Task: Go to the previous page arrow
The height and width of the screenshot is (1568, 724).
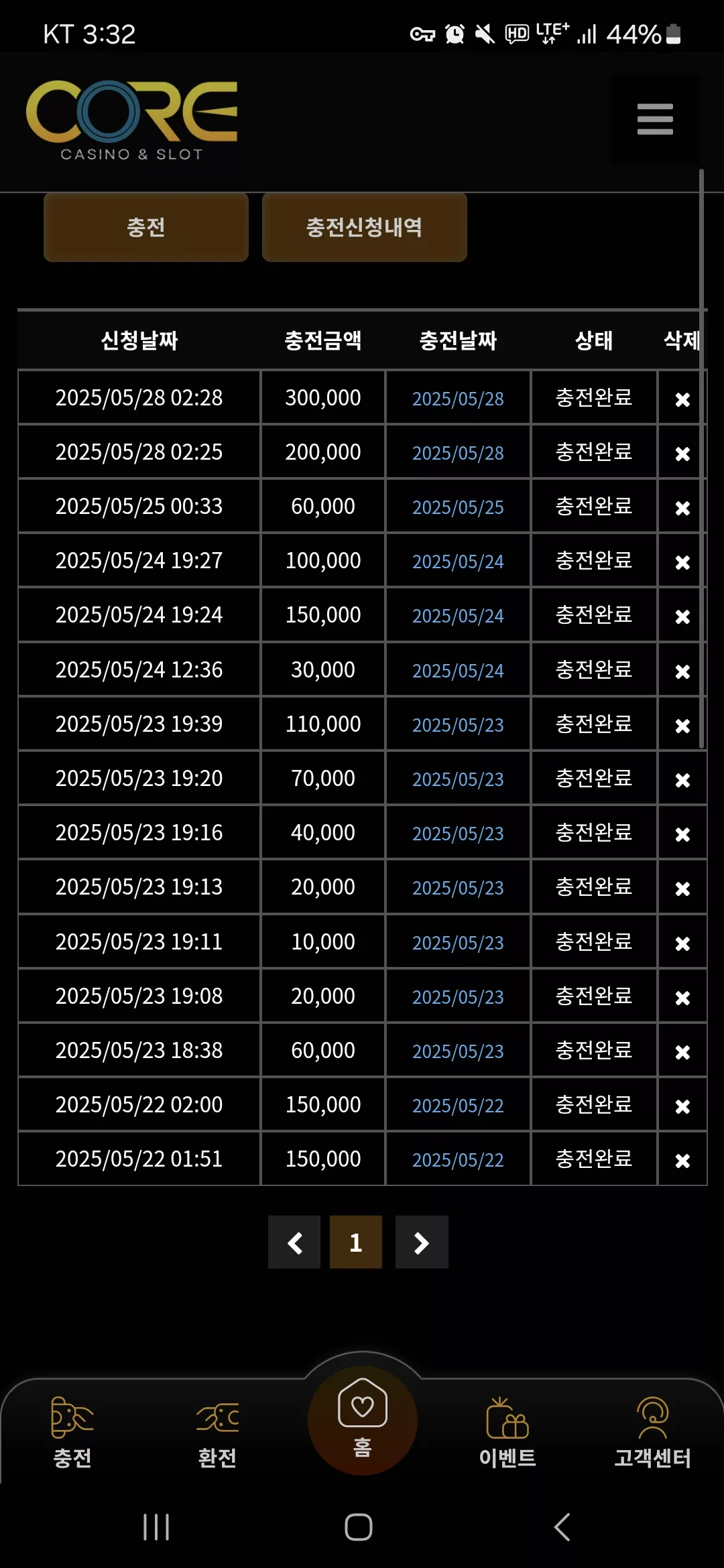Action: (x=294, y=1242)
